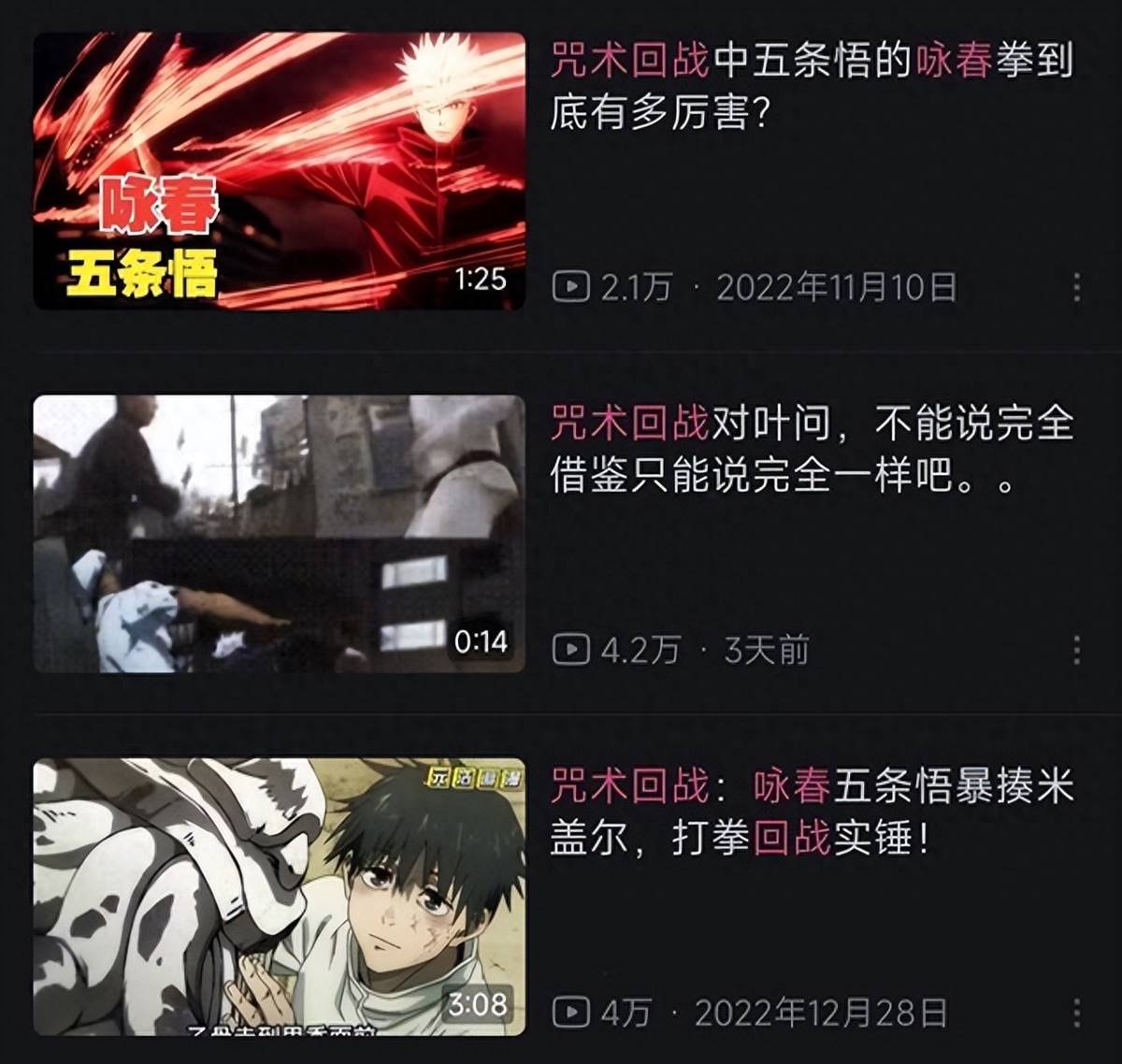
Task: Play the 0:14 咒术回战对叶问 video thumbnail
Action: pos(279,534)
